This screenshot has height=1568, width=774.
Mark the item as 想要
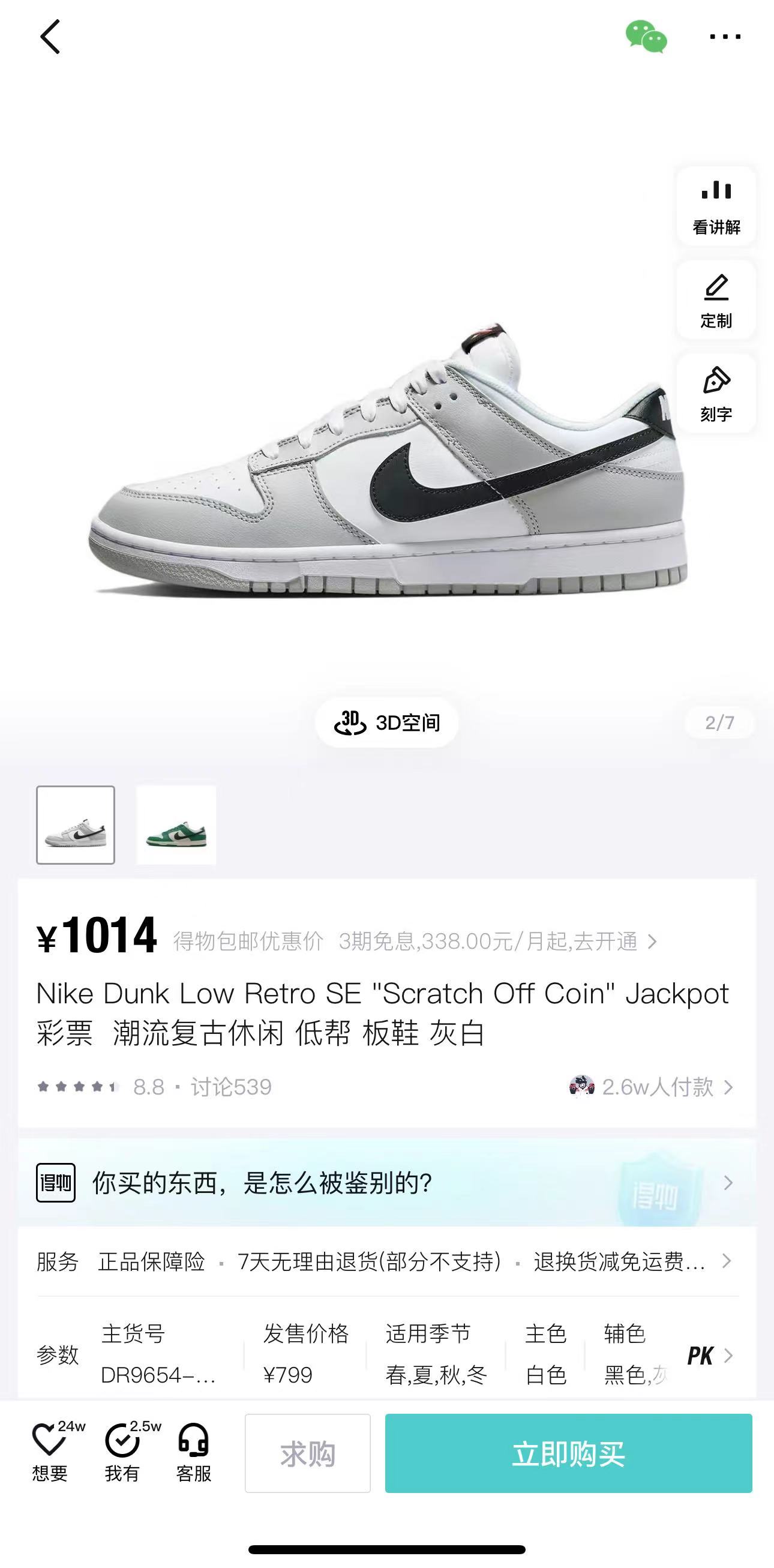[51, 1453]
